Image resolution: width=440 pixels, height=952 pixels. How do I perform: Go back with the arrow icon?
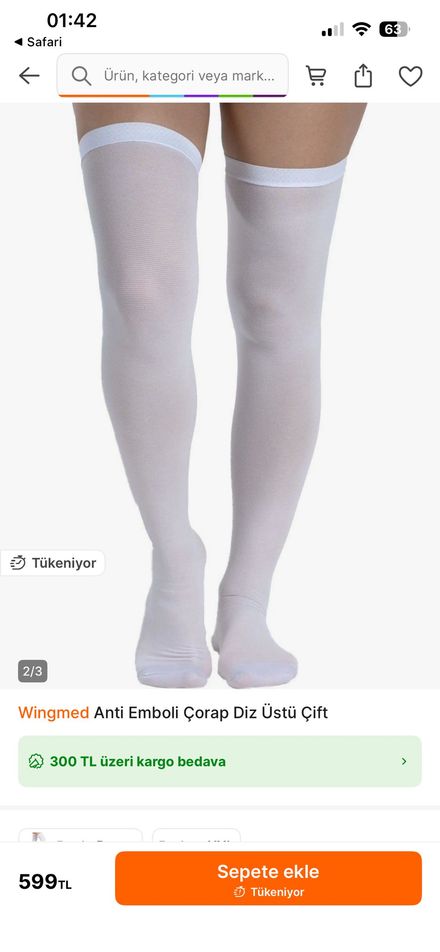click(29, 76)
